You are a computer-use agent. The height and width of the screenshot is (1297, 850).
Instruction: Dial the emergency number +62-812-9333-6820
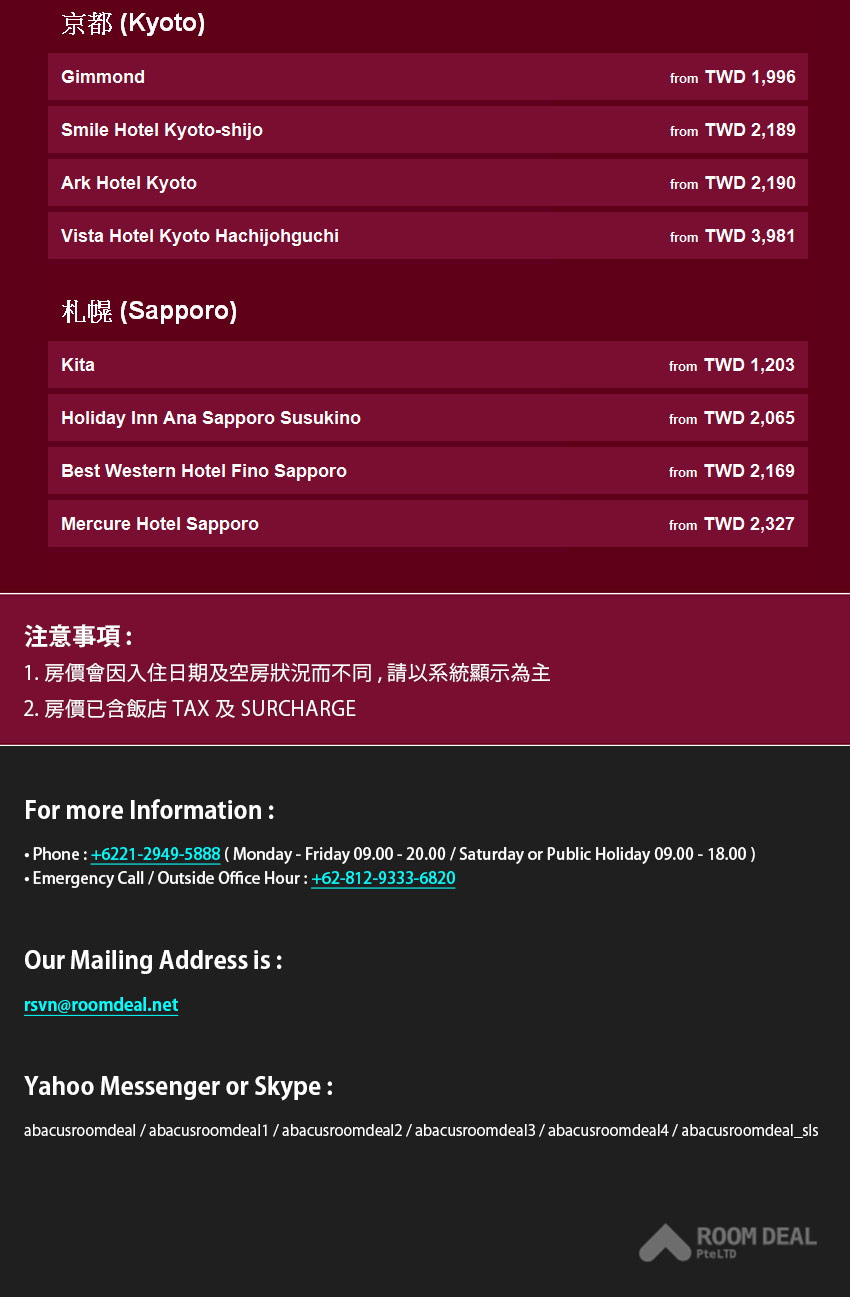(383, 878)
